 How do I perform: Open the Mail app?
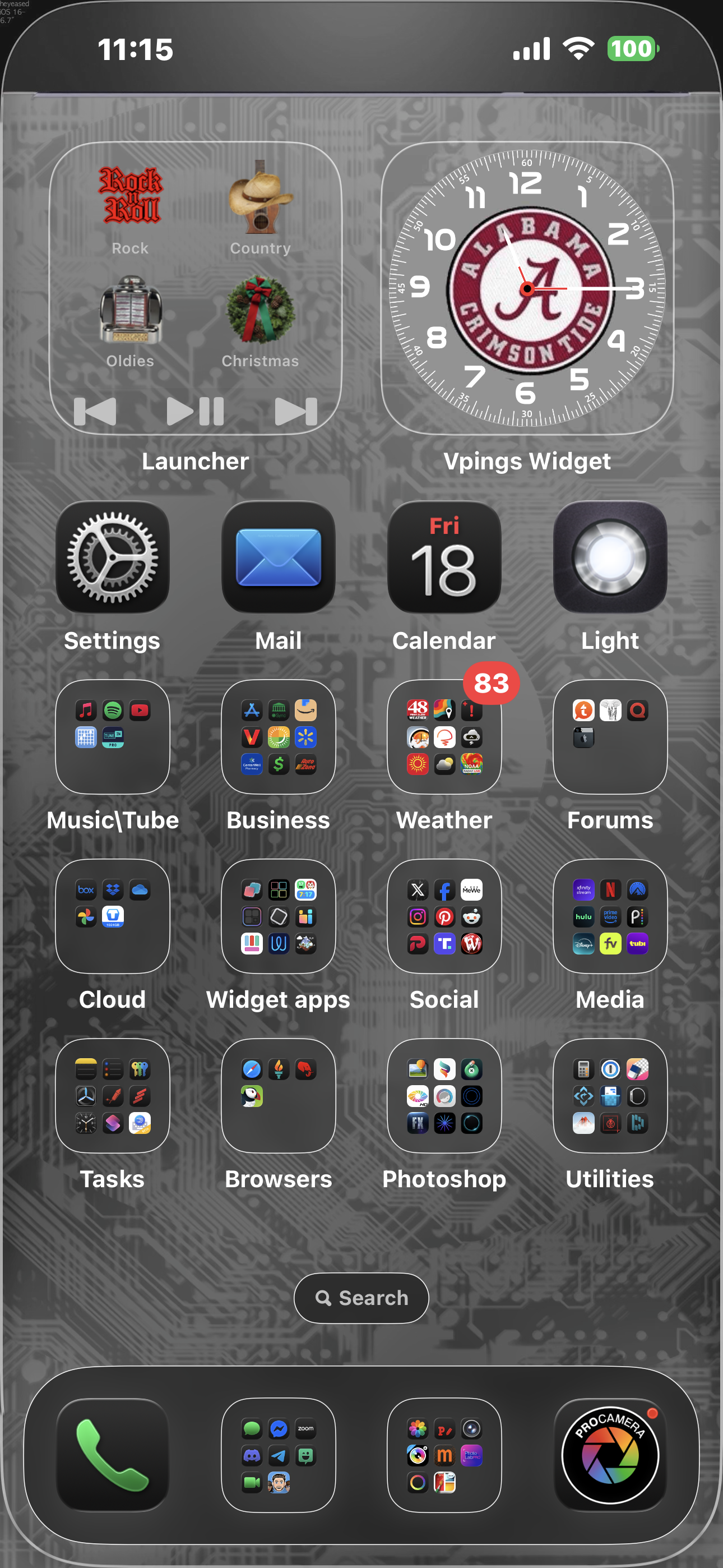click(x=278, y=557)
